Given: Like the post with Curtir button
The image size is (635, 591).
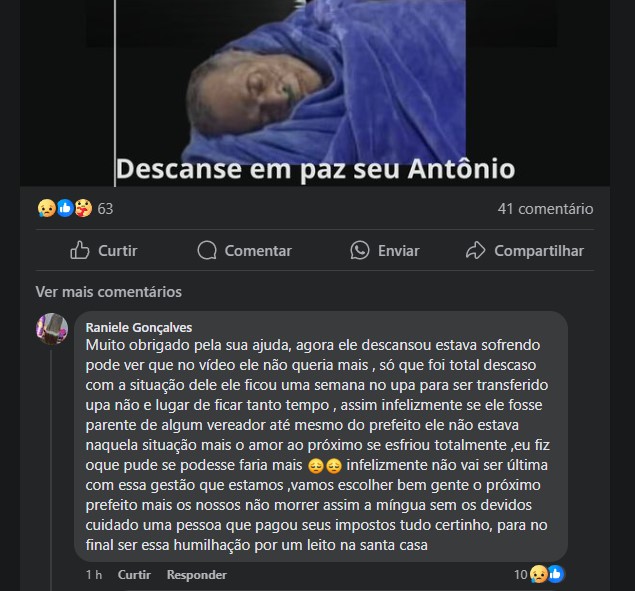Looking at the screenshot, I should 104,250.
